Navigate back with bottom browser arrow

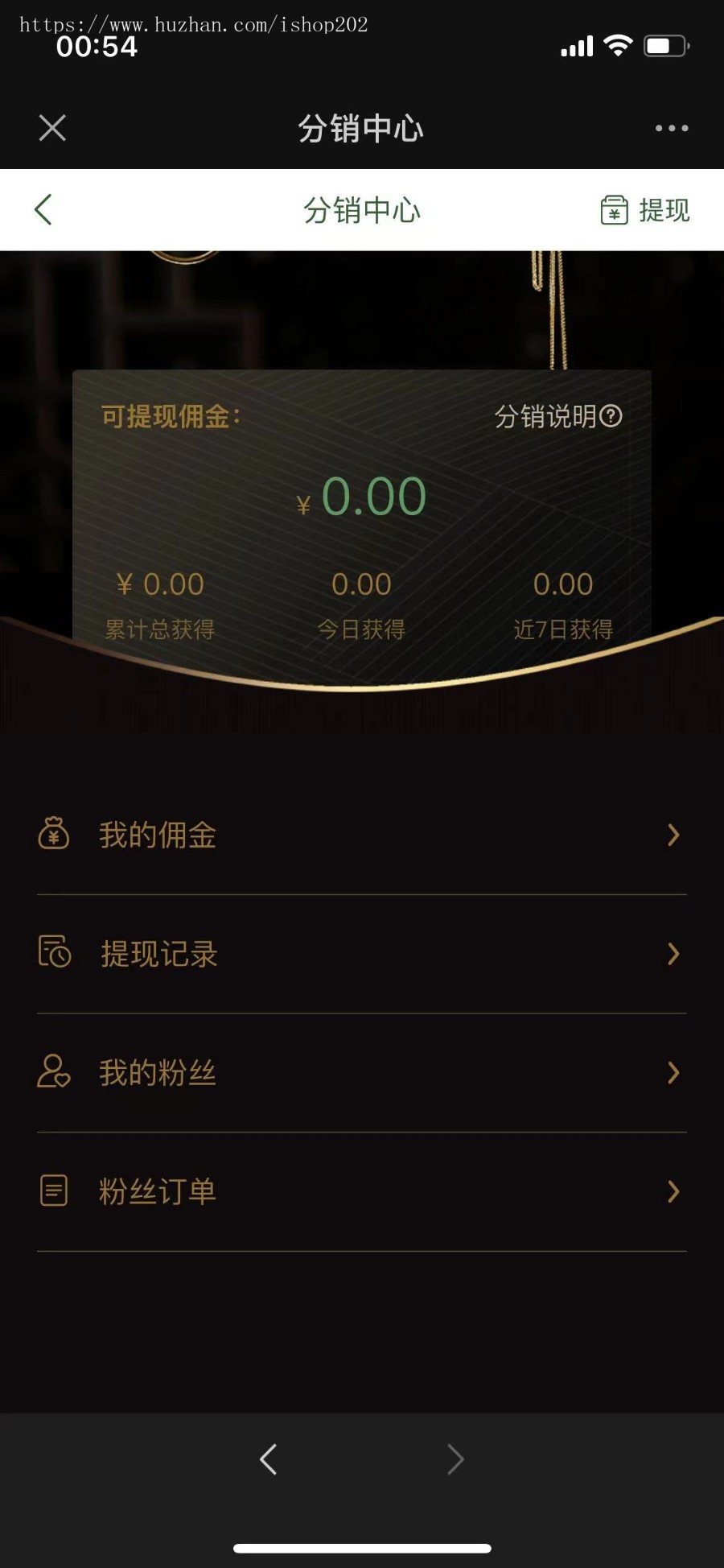(269, 1459)
